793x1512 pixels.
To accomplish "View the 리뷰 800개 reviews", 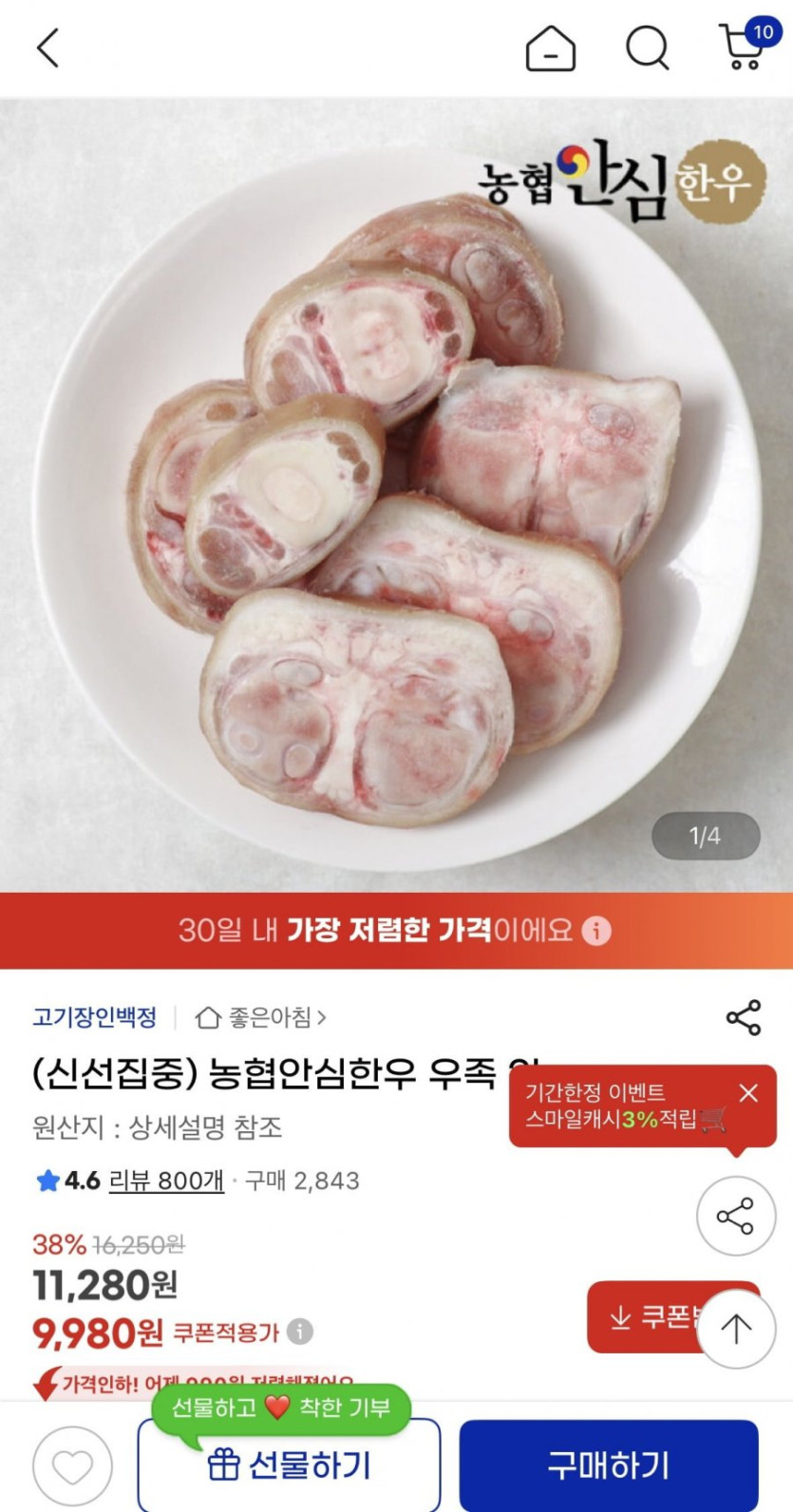I will [x=166, y=1181].
